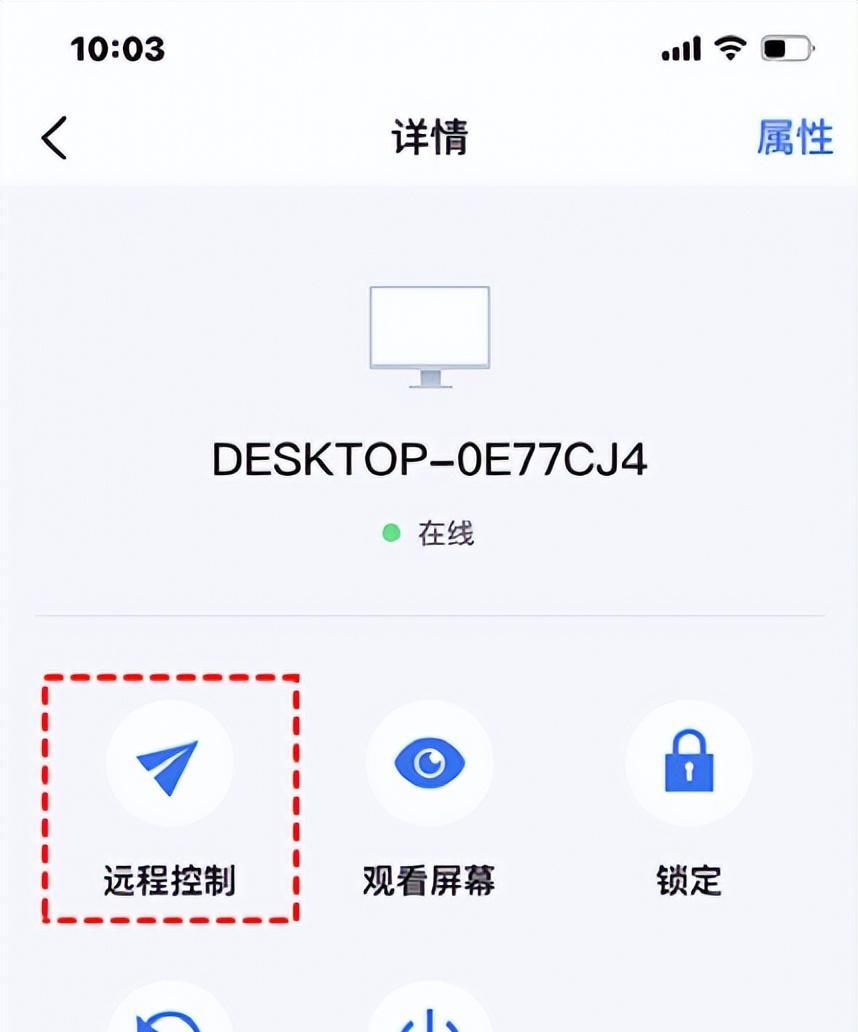858x1032 pixels.
Task: Go back using the top-left arrow
Action: pyautogui.click(x=55, y=137)
